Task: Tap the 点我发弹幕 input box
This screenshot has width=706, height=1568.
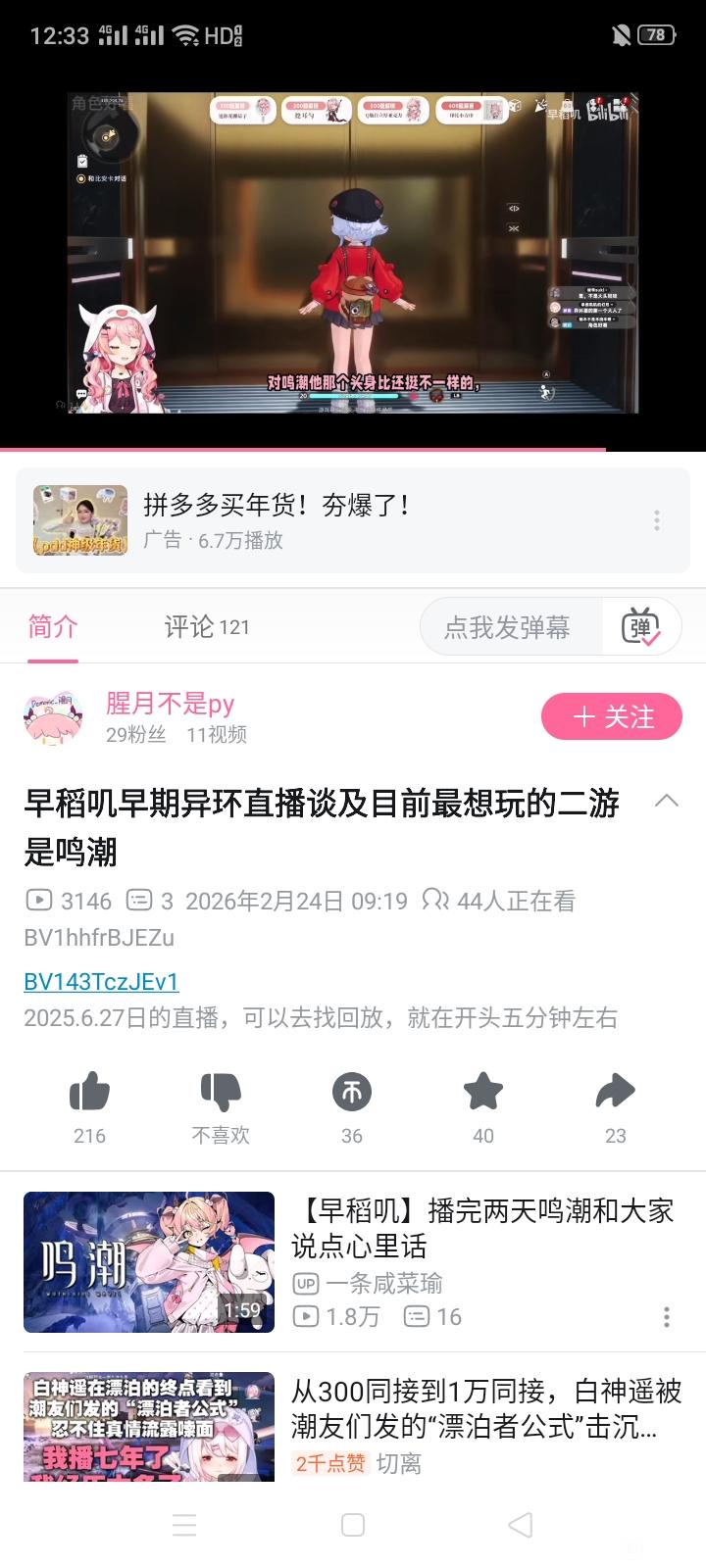Action: pyautogui.click(x=510, y=627)
